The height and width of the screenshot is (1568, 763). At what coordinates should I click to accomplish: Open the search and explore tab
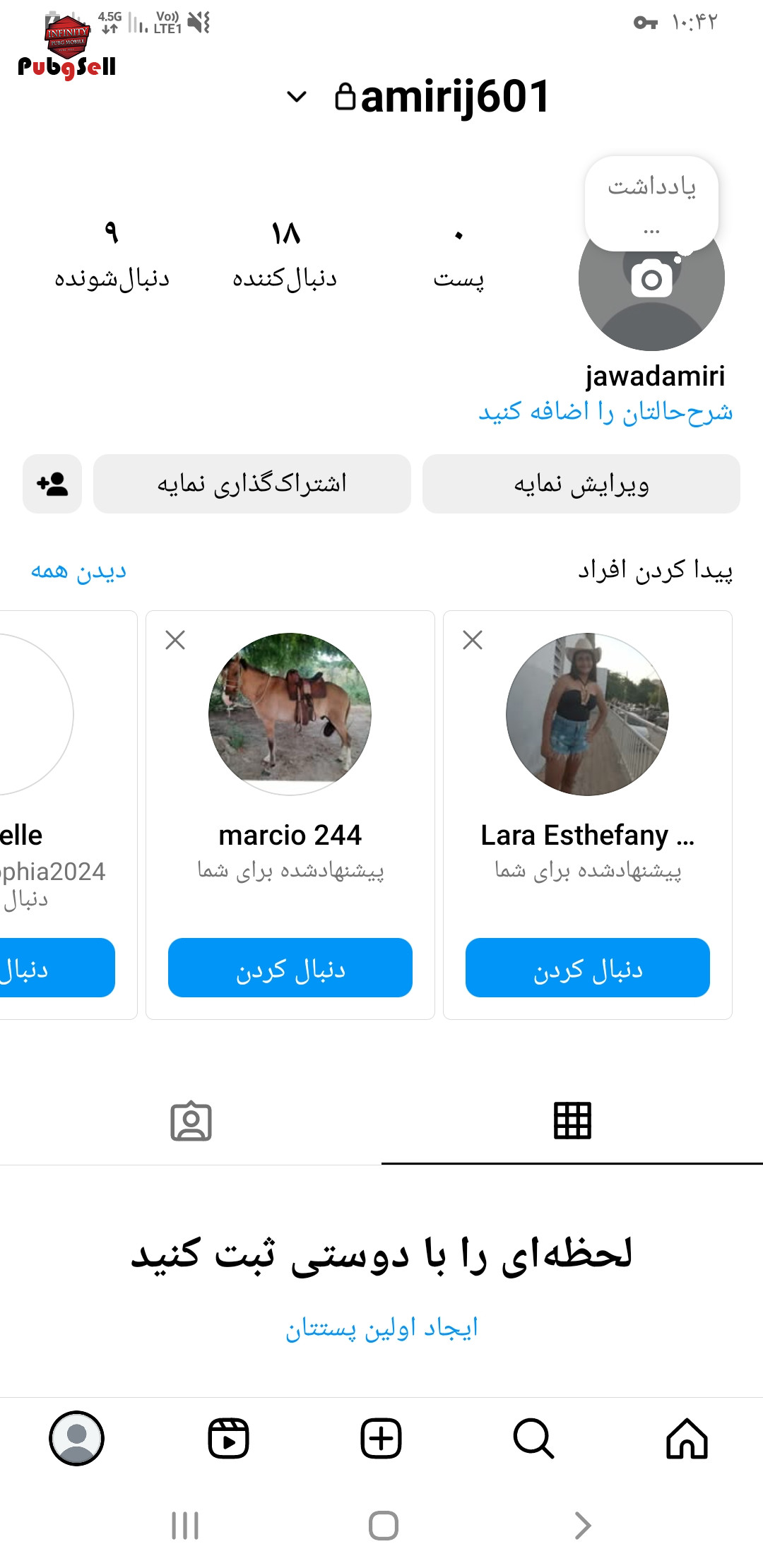[x=533, y=1439]
